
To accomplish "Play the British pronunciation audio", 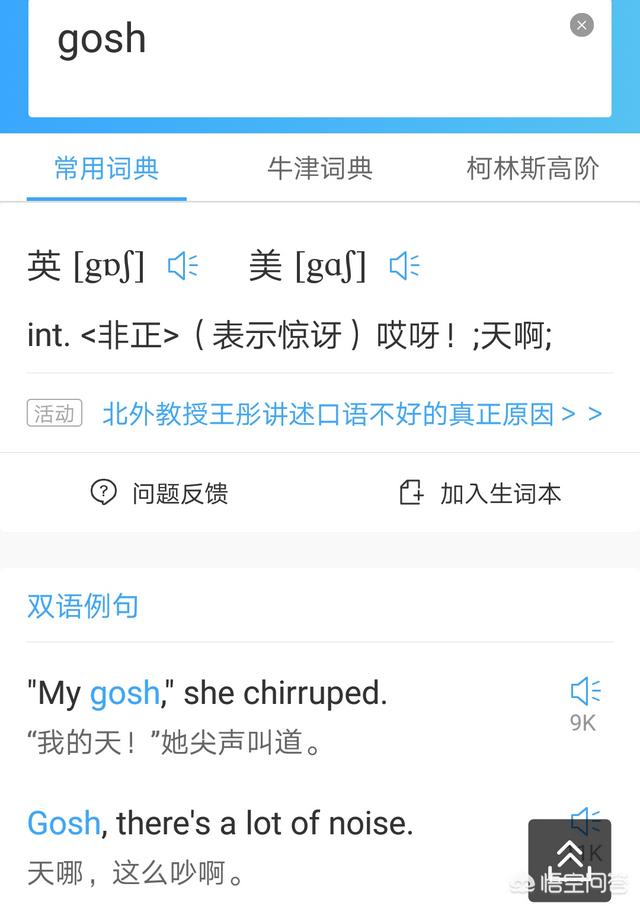I will tap(183, 266).
